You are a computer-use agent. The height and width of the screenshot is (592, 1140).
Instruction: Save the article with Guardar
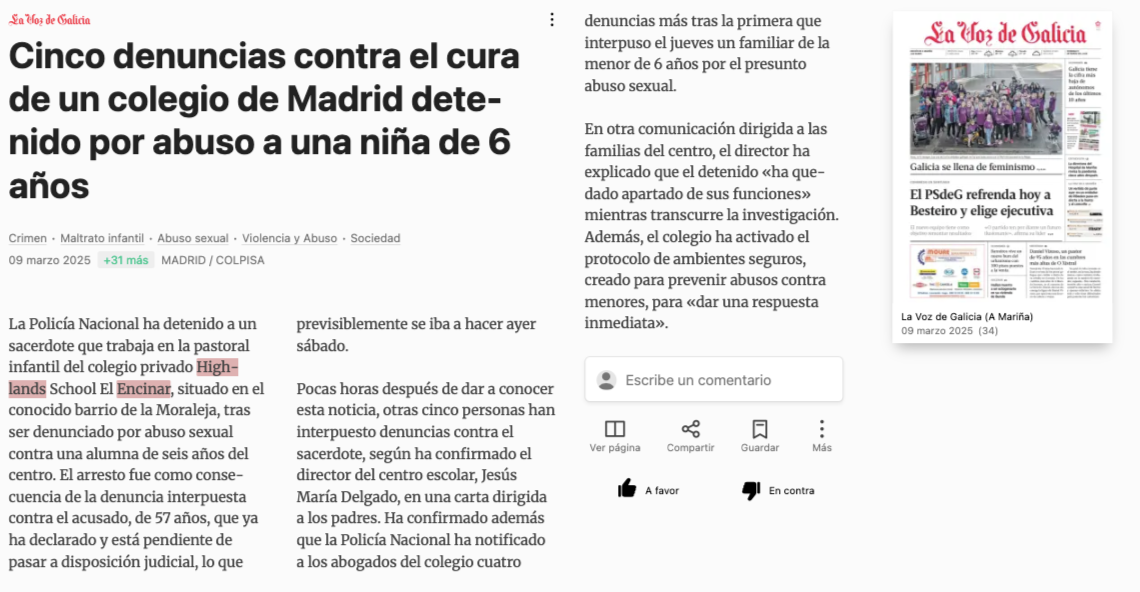[x=760, y=436]
